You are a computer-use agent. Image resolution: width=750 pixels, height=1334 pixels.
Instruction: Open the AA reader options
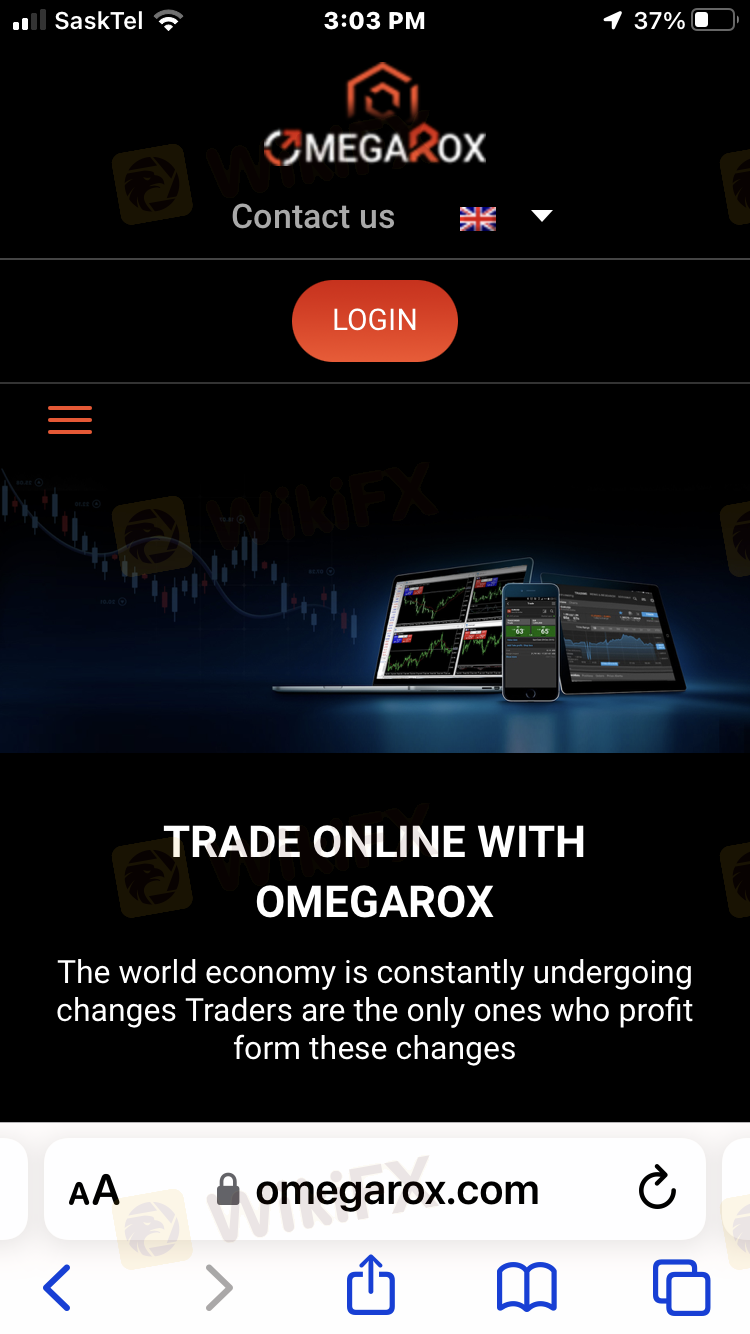tap(94, 1191)
